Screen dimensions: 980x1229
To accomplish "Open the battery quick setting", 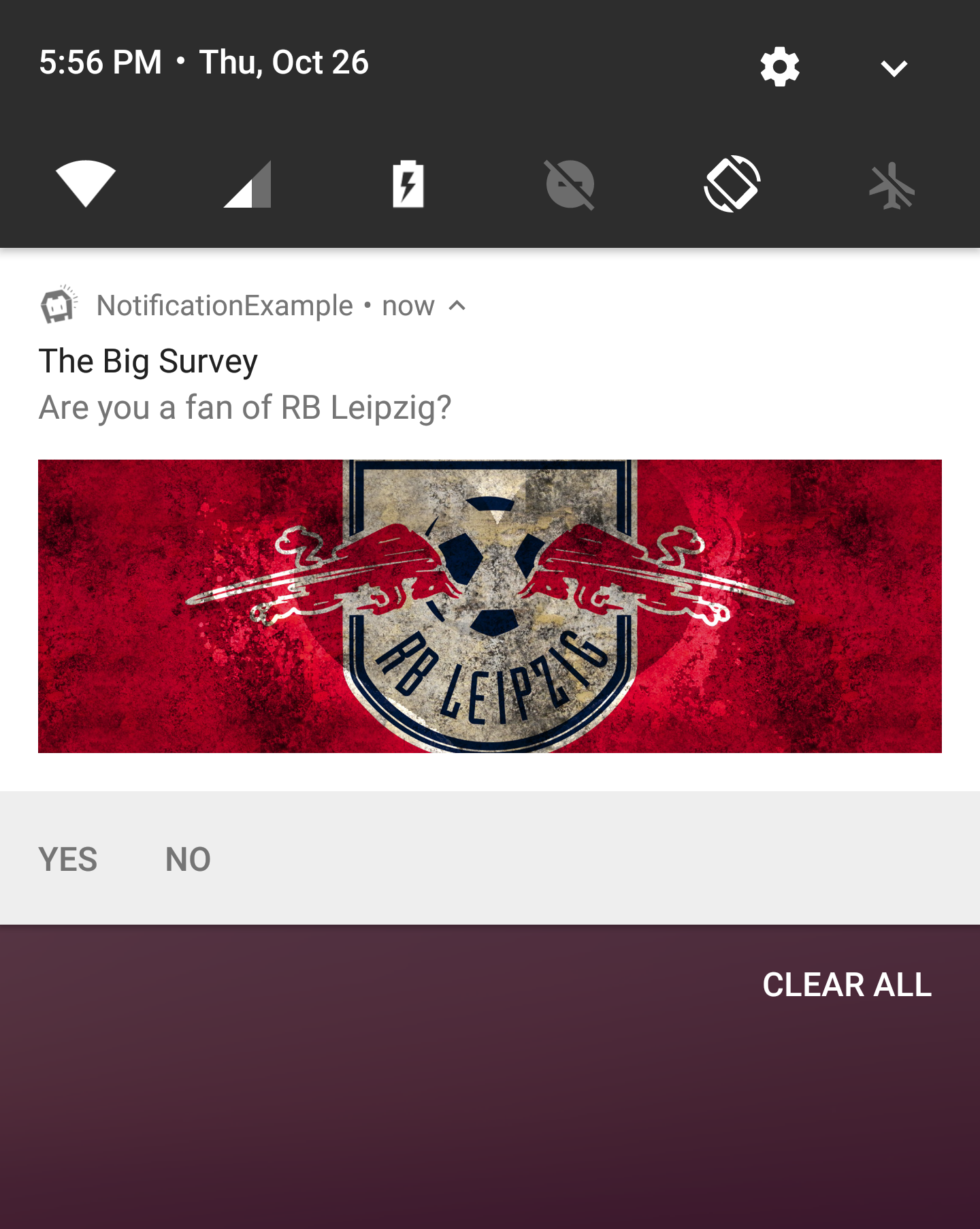I will (408, 184).
